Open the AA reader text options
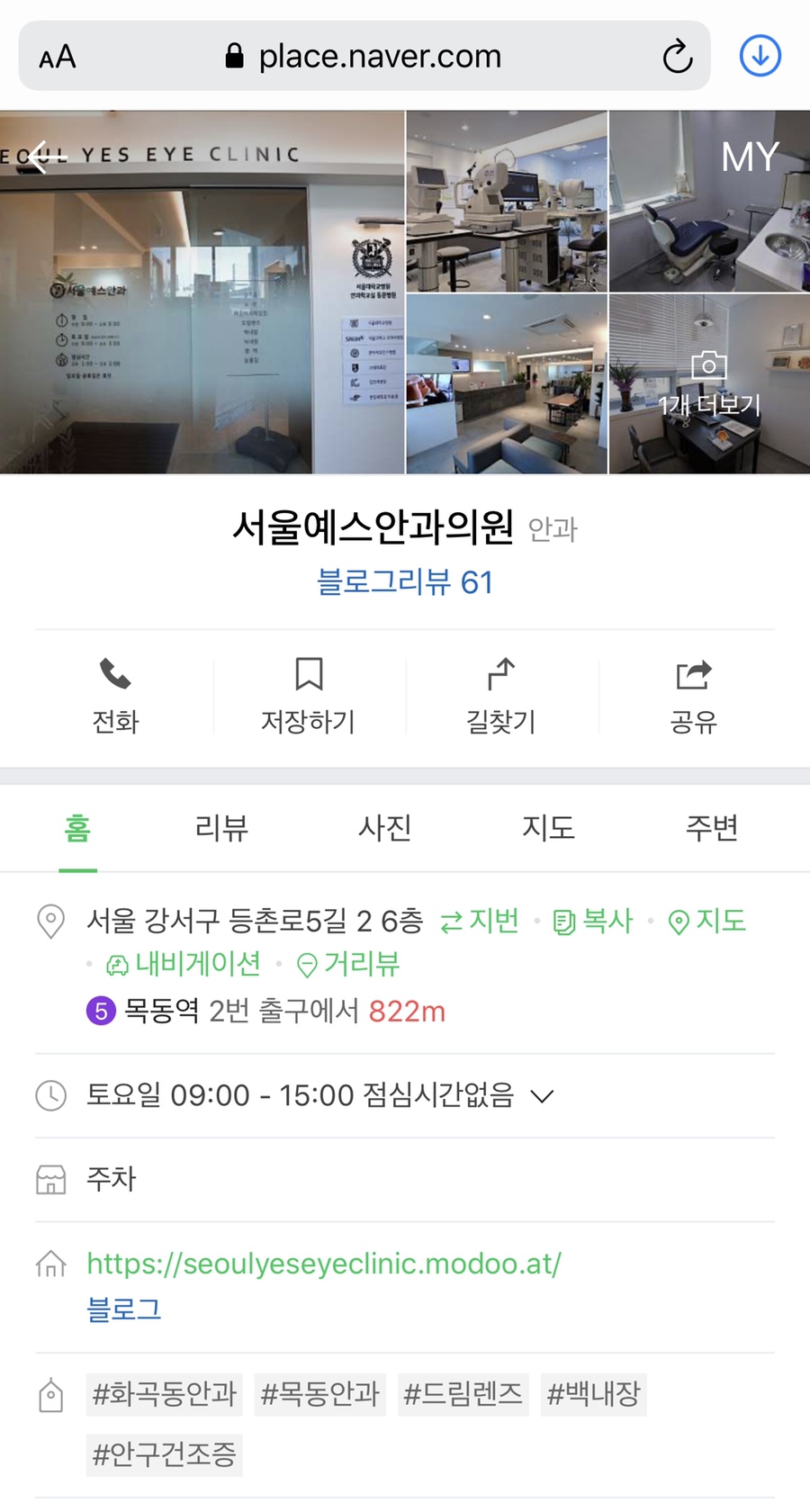Image resolution: width=810 pixels, height=1512 pixels. 58,58
